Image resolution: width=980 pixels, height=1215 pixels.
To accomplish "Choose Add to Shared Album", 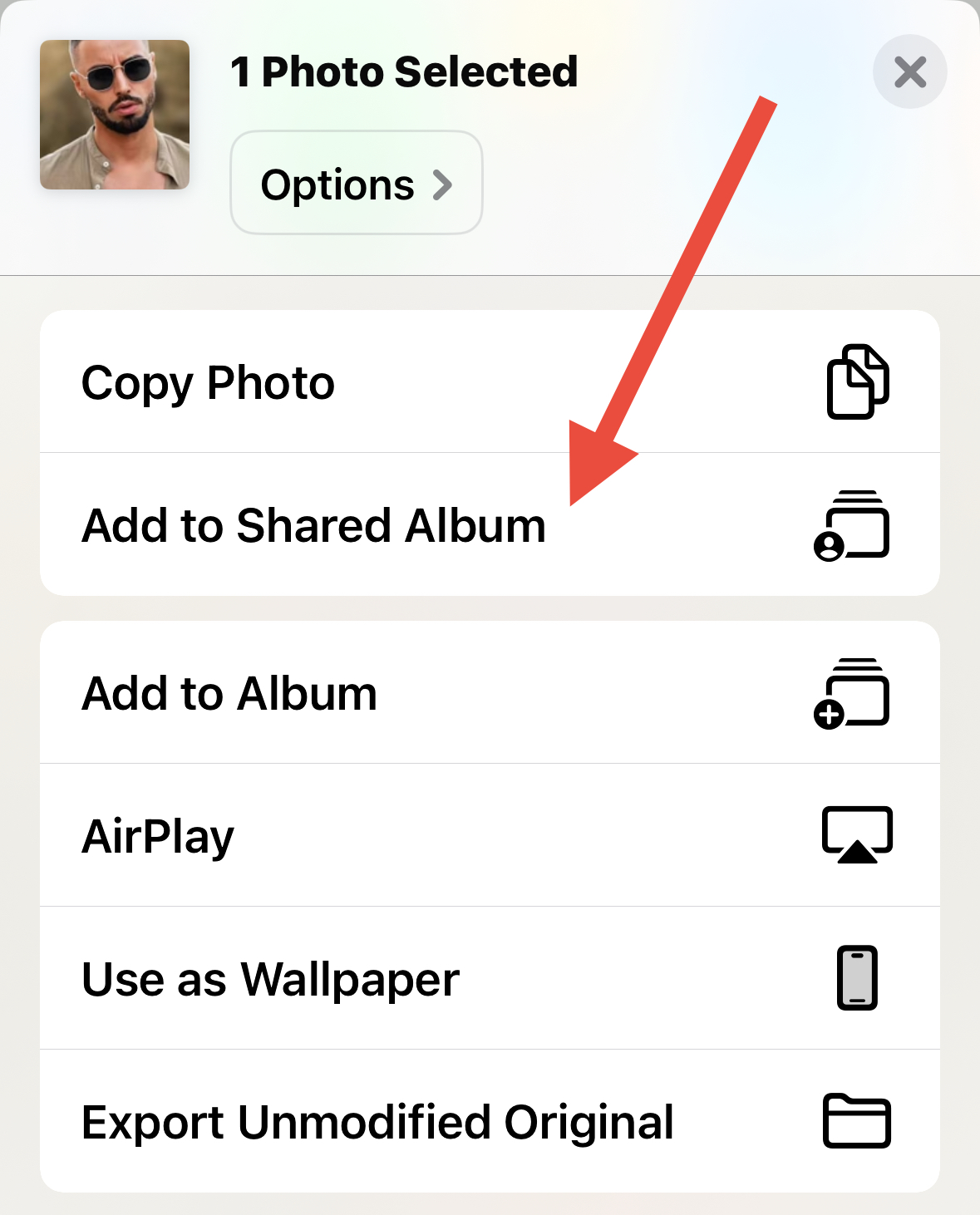I will (x=489, y=525).
